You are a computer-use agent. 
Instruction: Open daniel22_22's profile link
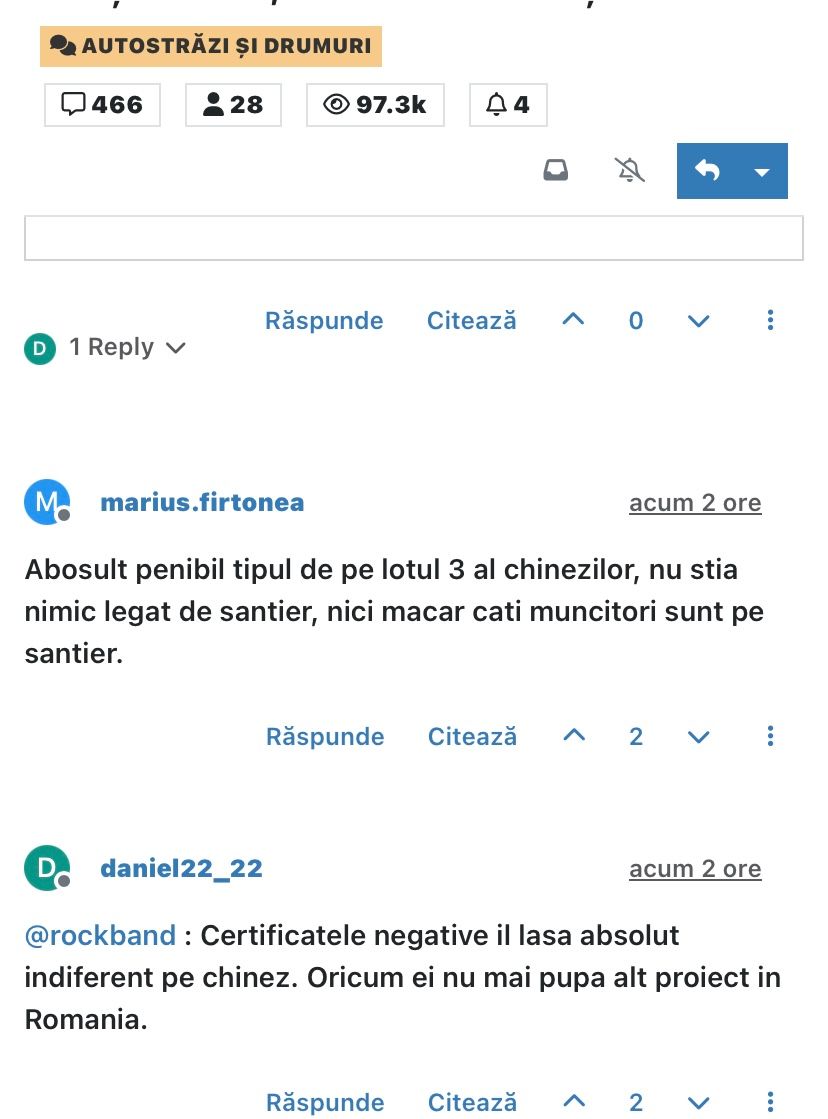pos(181,868)
